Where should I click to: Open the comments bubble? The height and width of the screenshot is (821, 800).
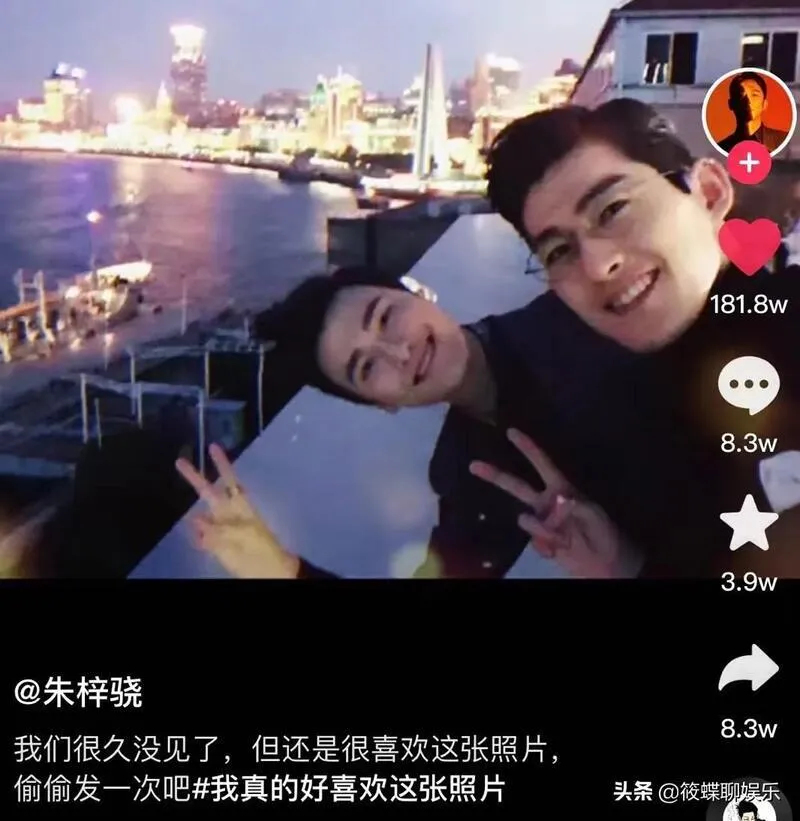[x=749, y=386]
